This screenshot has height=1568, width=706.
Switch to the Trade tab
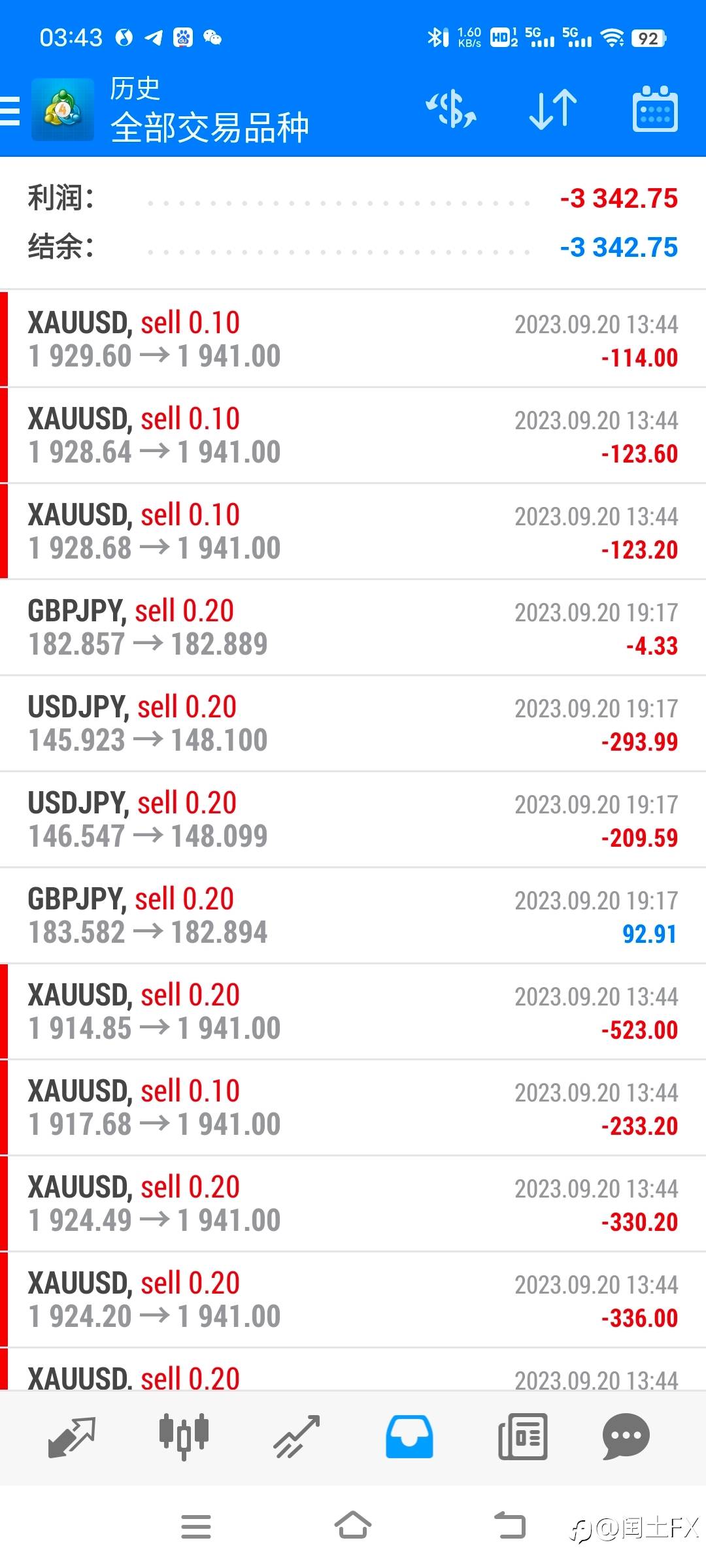pyautogui.click(x=296, y=1437)
